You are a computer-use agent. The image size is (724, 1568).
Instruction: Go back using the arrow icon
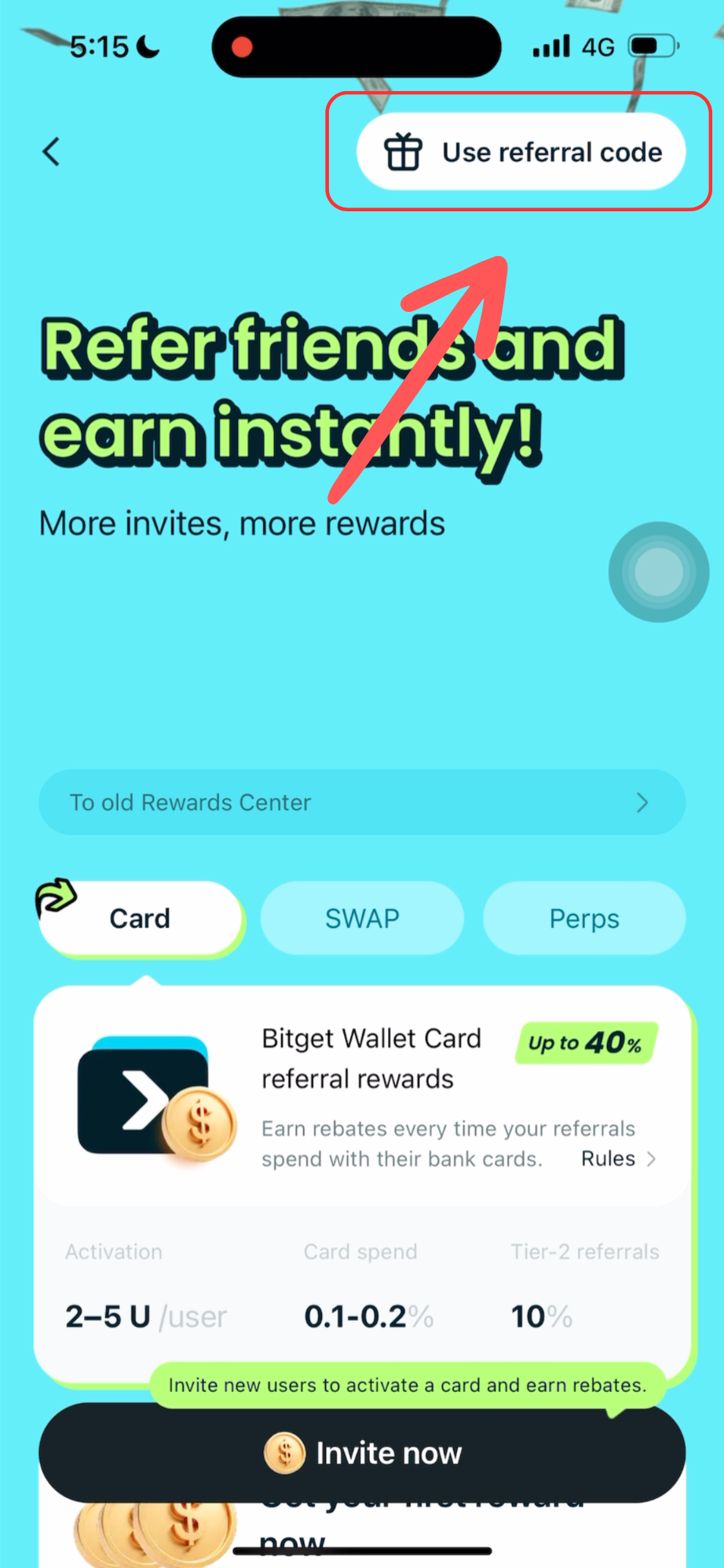coord(52,152)
